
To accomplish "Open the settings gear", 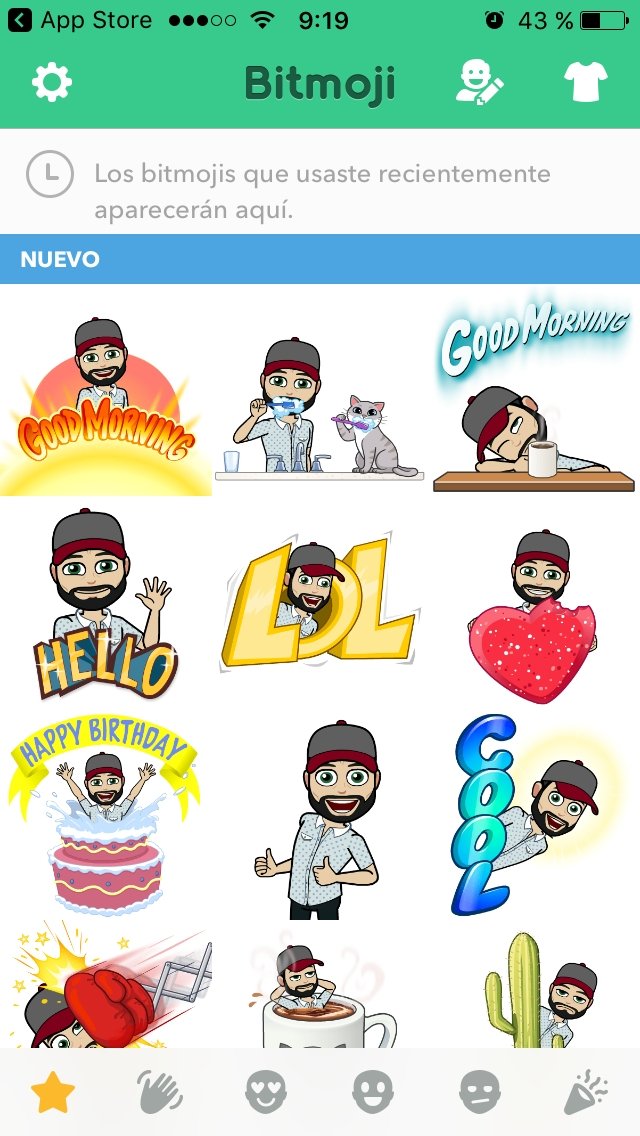I will 52,83.
